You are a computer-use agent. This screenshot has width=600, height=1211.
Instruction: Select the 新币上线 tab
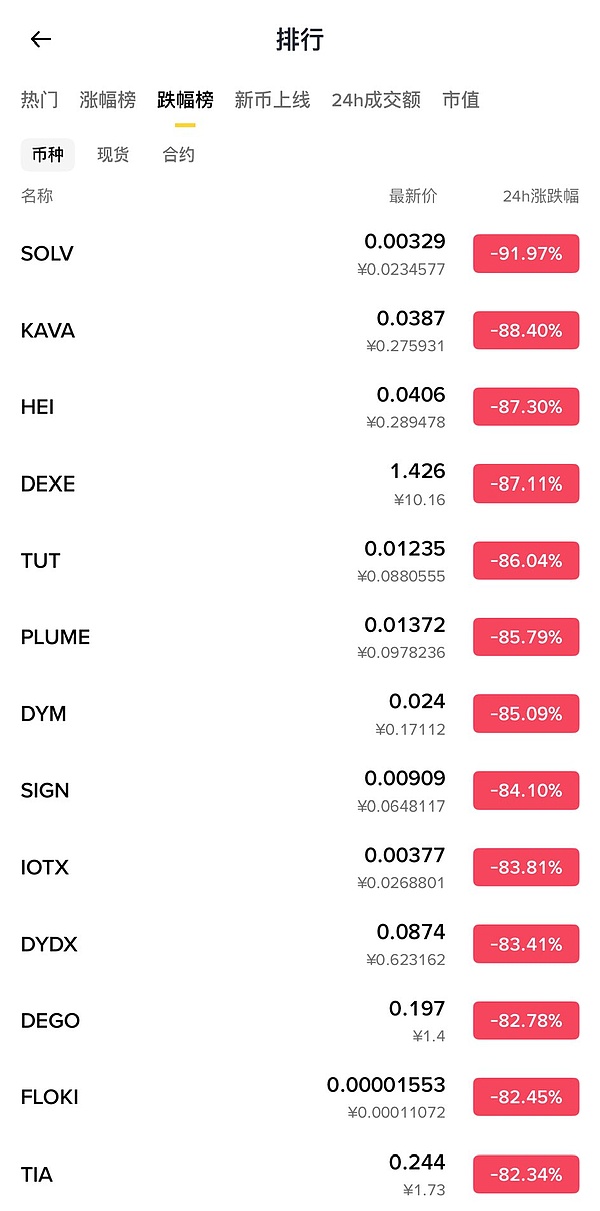[272, 100]
